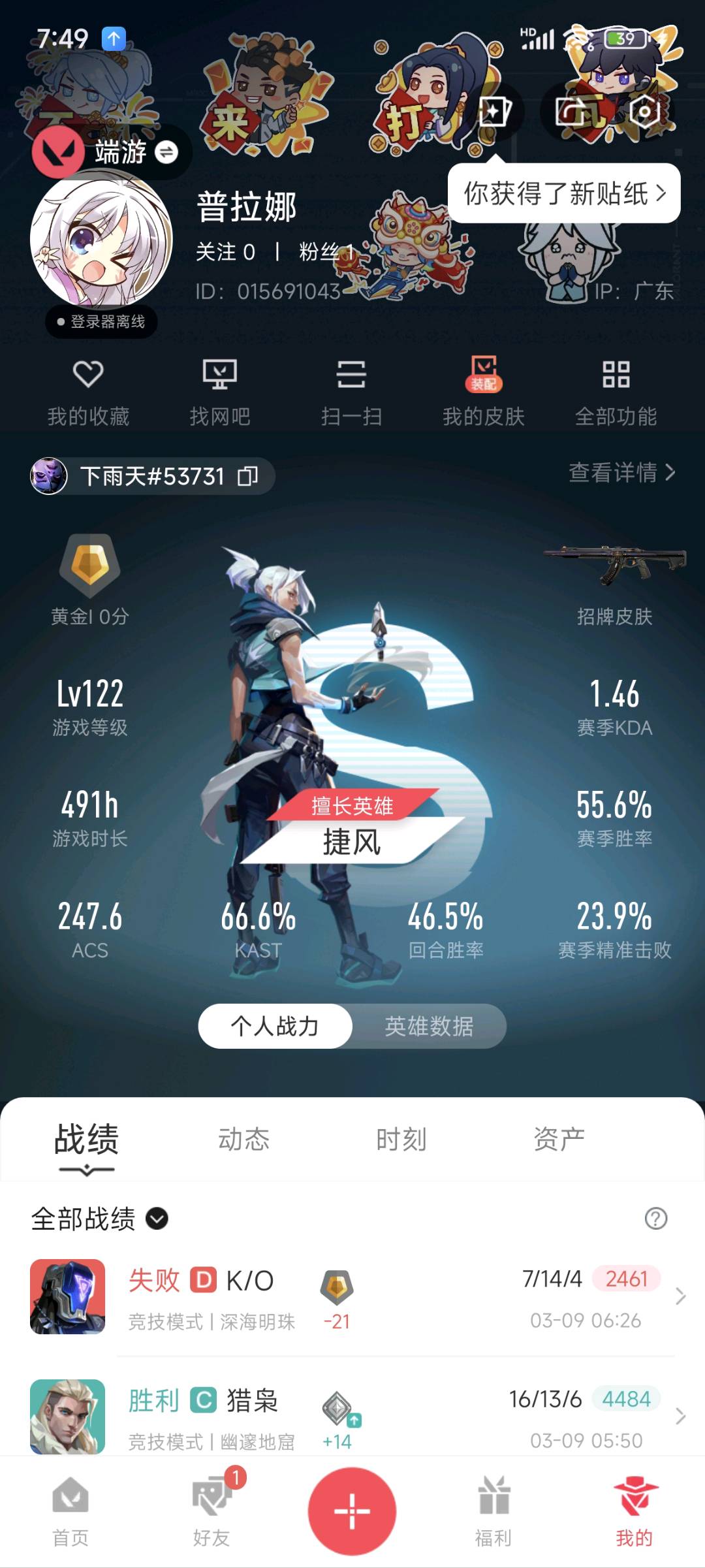Open the 你获得了新贴纸 tooltip
The height and width of the screenshot is (1568, 705).
point(564,194)
